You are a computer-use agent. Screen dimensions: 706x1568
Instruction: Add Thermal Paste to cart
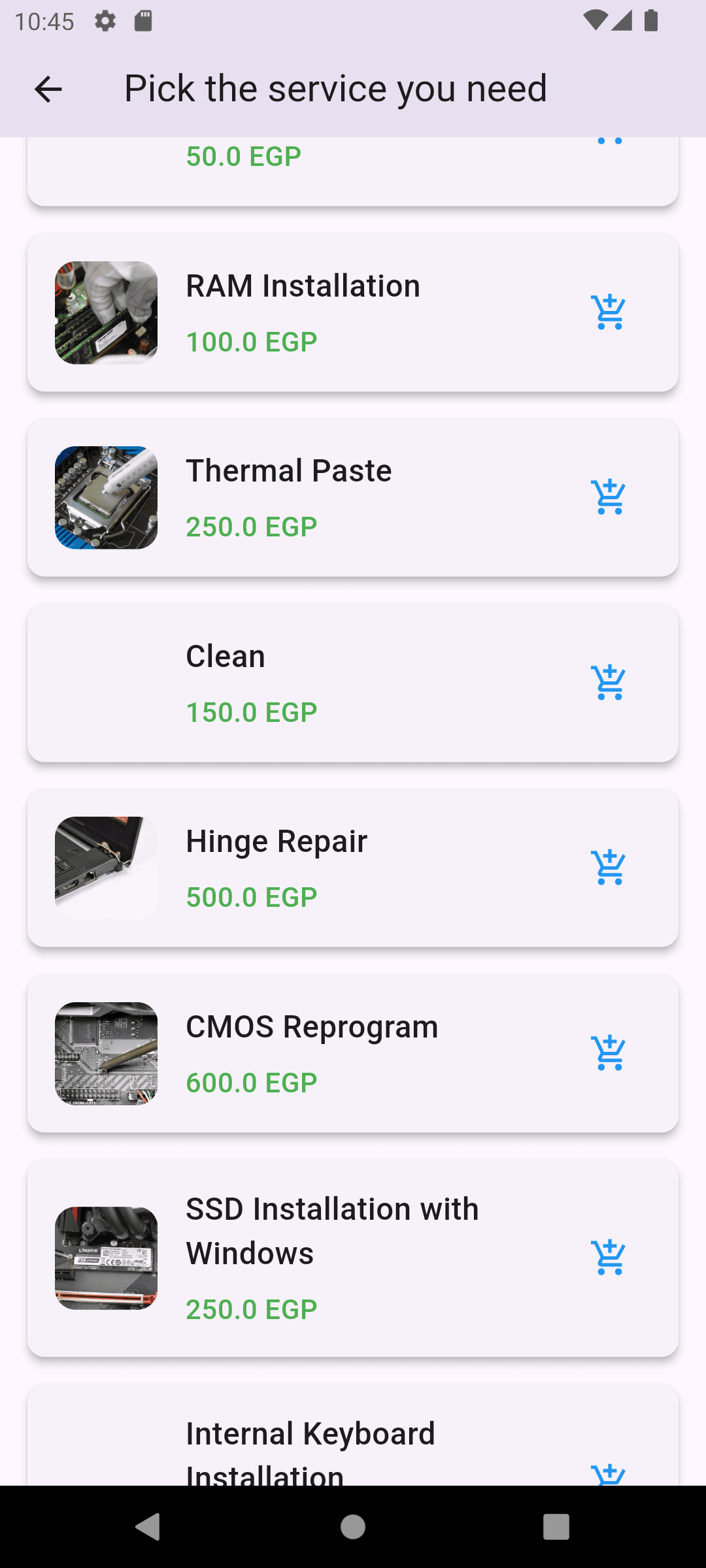point(609,498)
